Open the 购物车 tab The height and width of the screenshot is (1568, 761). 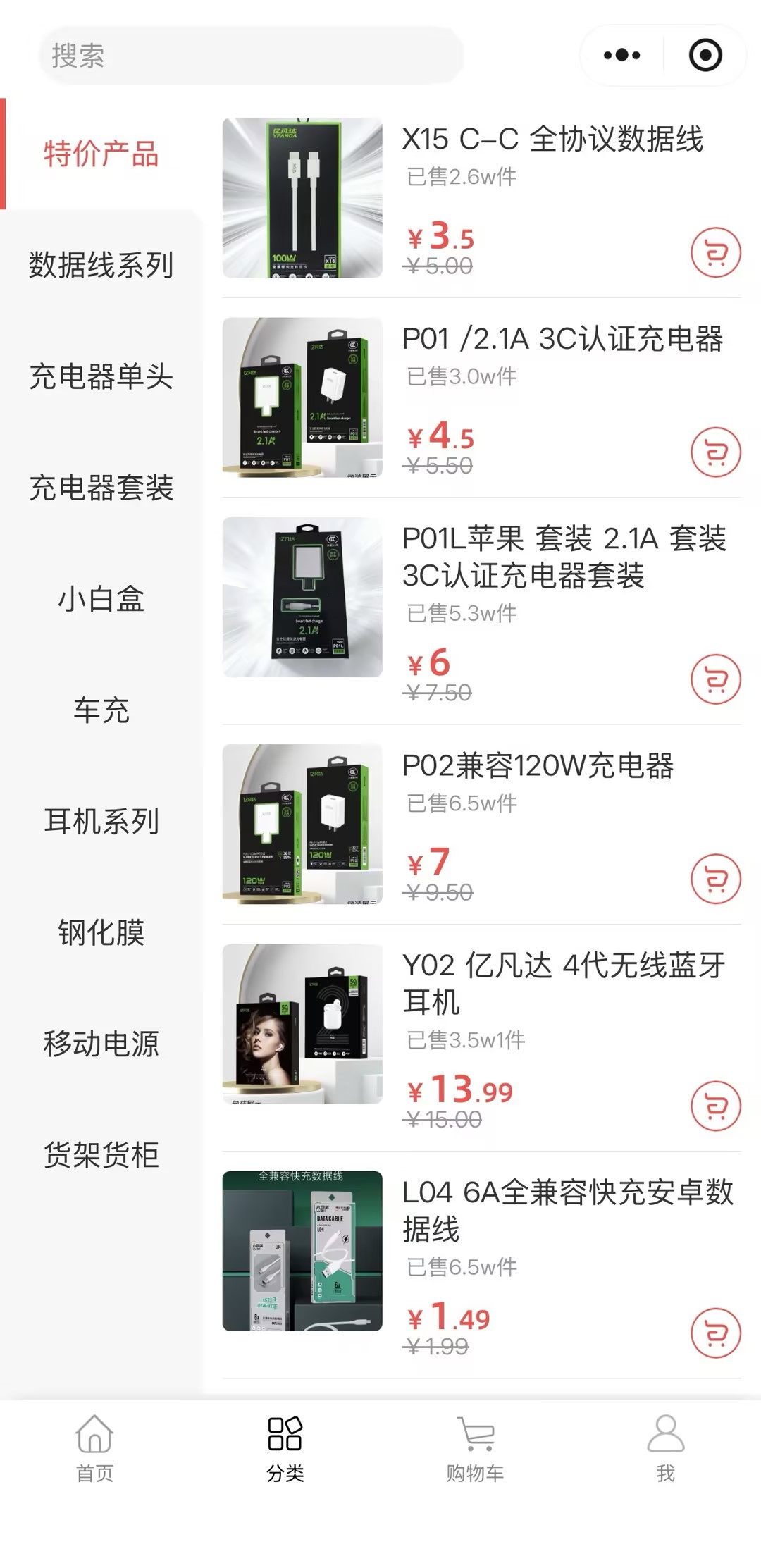pos(475,1448)
